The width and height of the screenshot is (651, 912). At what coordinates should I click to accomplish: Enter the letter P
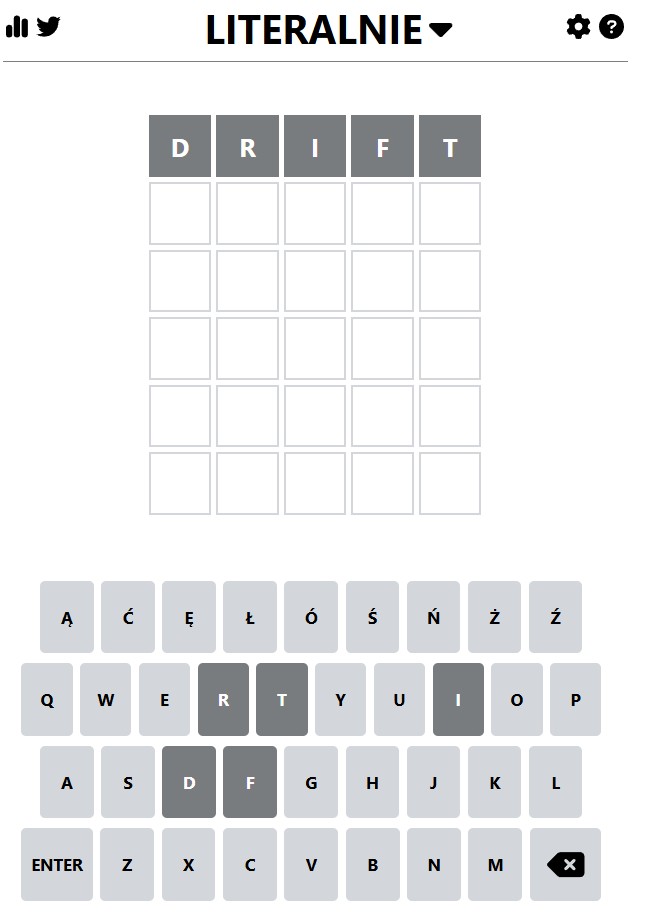coord(575,700)
